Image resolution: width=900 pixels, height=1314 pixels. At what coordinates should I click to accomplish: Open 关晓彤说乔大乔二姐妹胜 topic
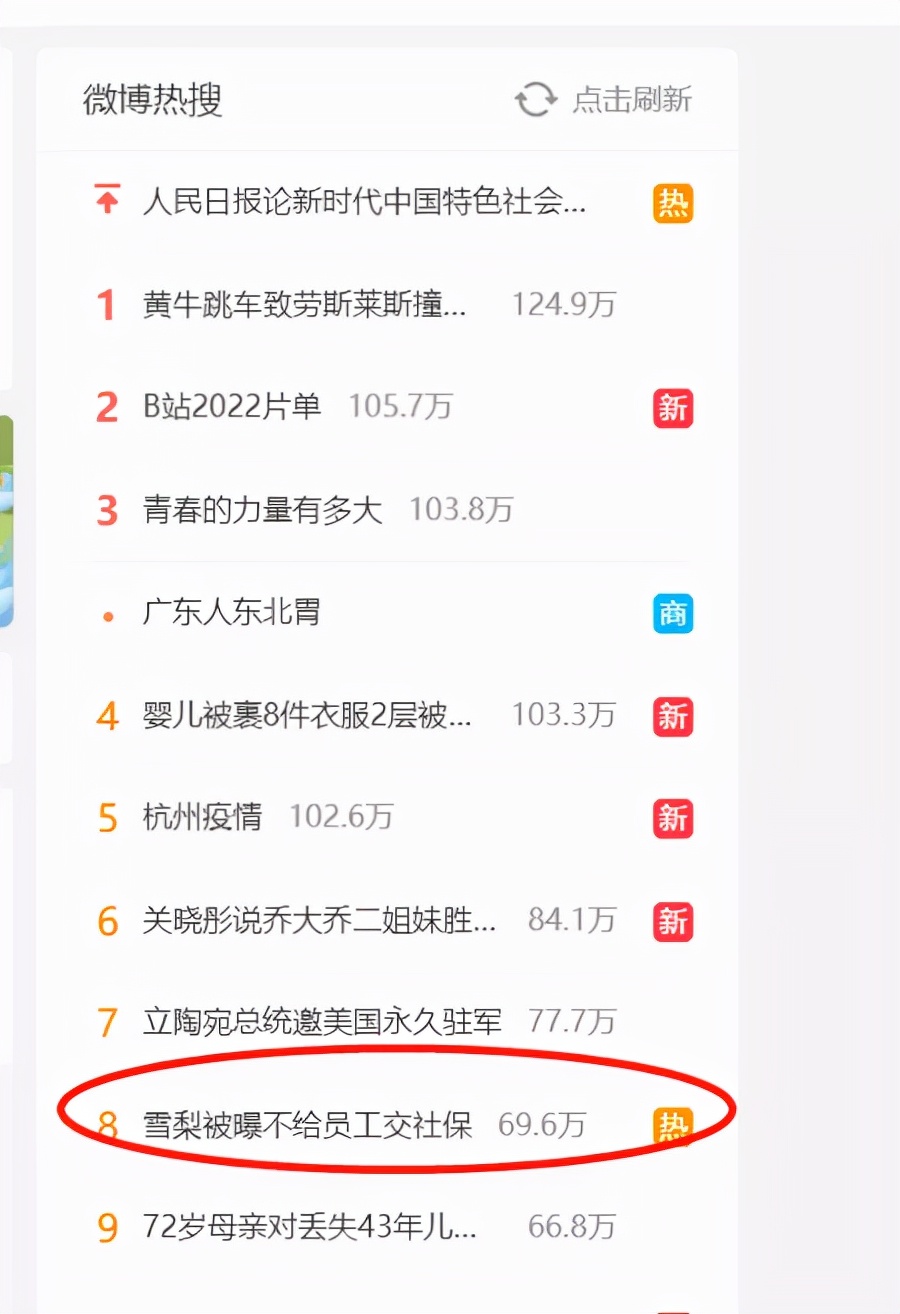(319, 920)
